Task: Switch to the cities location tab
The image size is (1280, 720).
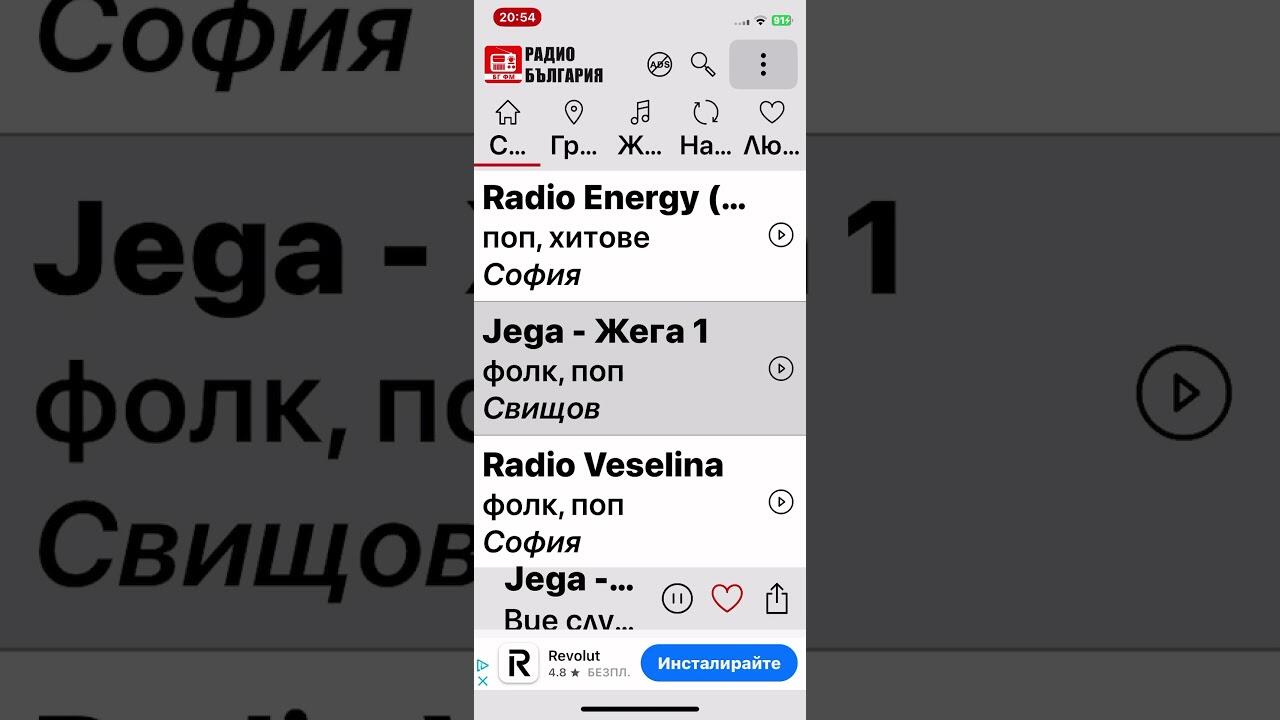Action: pyautogui.click(x=574, y=128)
